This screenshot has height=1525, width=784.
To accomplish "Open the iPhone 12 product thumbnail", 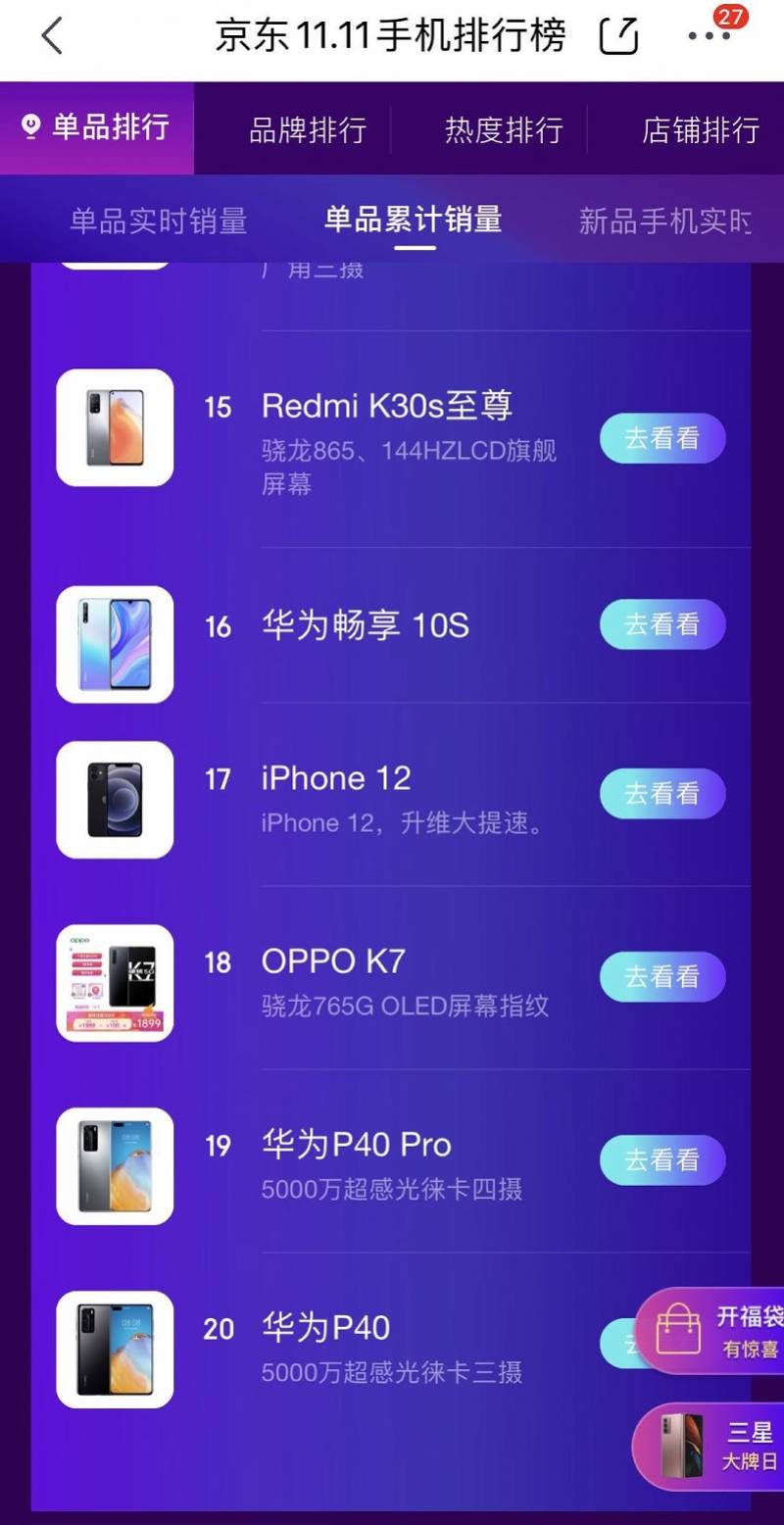I will point(115,800).
